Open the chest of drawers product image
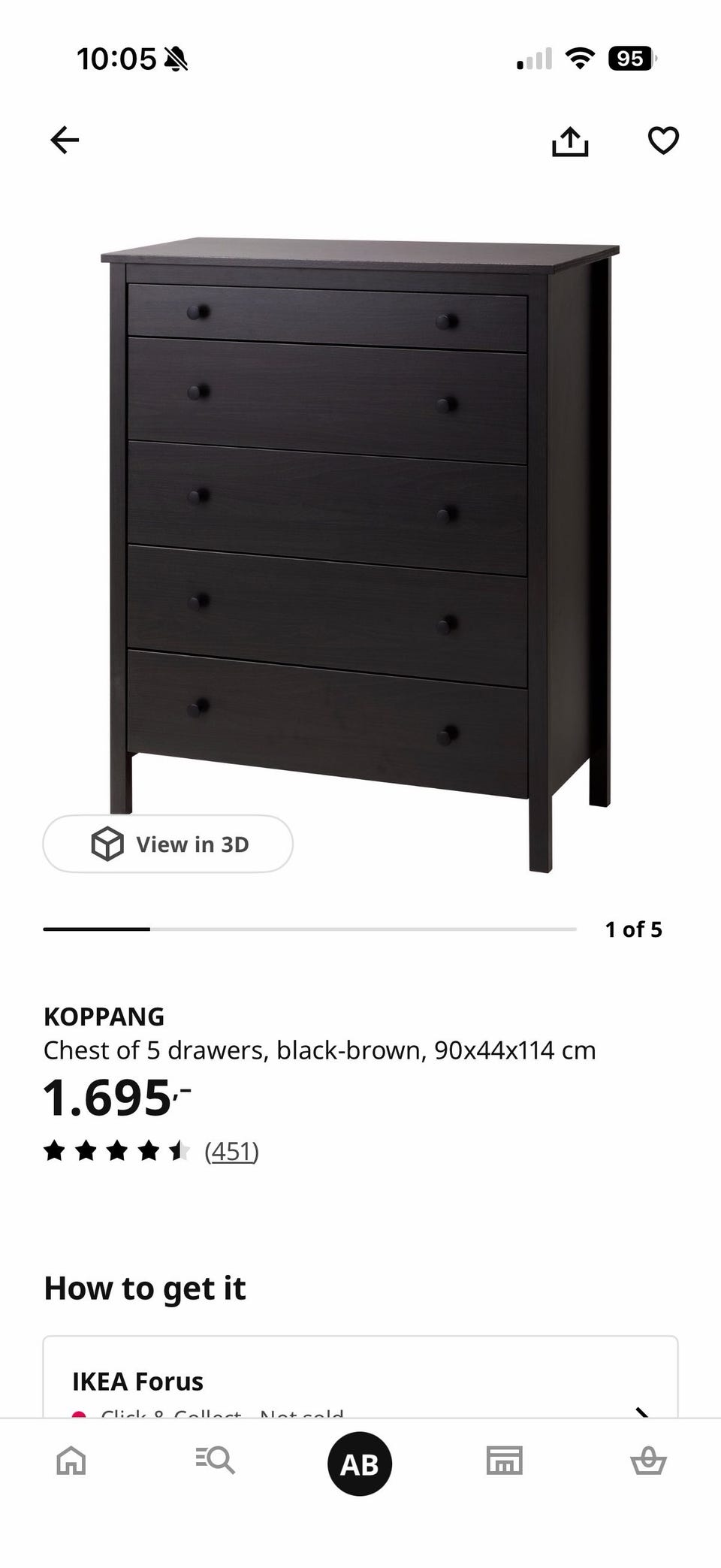The width and height of the screenshot is (721, 1568). pos(360,554)
